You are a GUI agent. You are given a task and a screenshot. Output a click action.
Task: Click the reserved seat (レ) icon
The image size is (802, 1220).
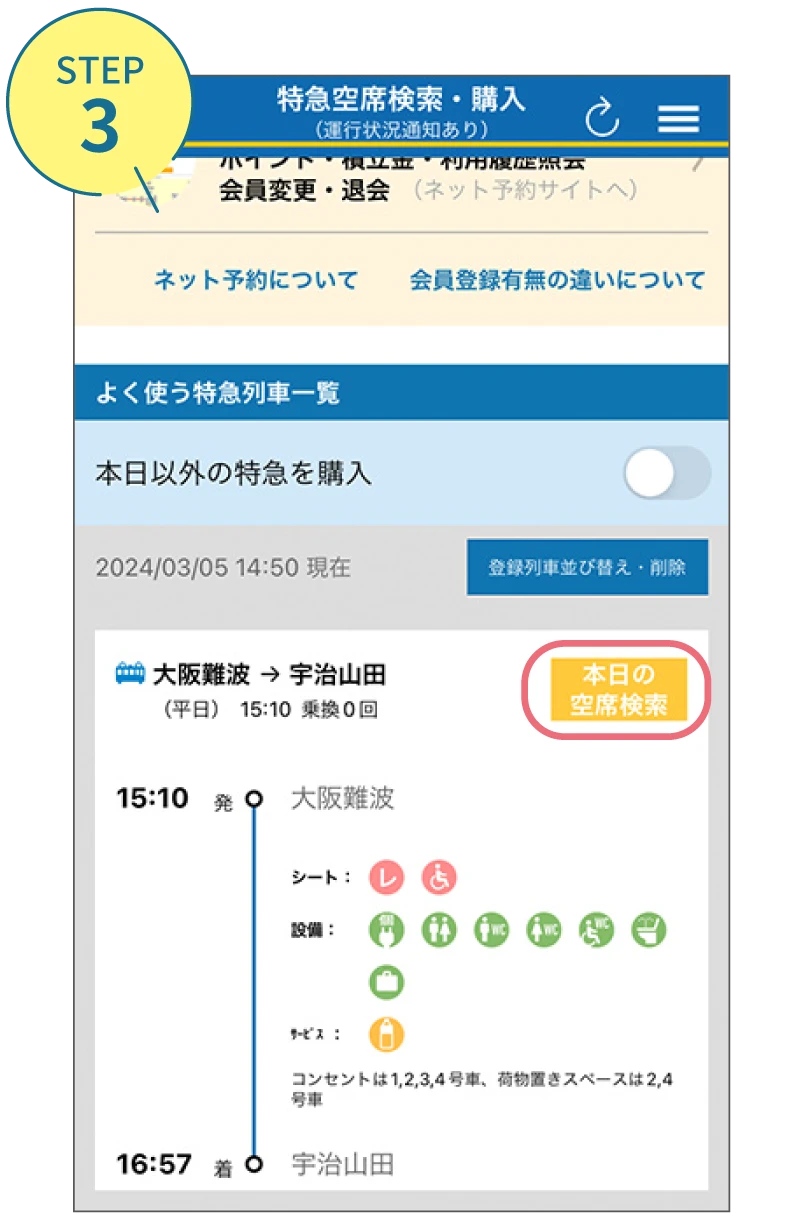(386, 877)
